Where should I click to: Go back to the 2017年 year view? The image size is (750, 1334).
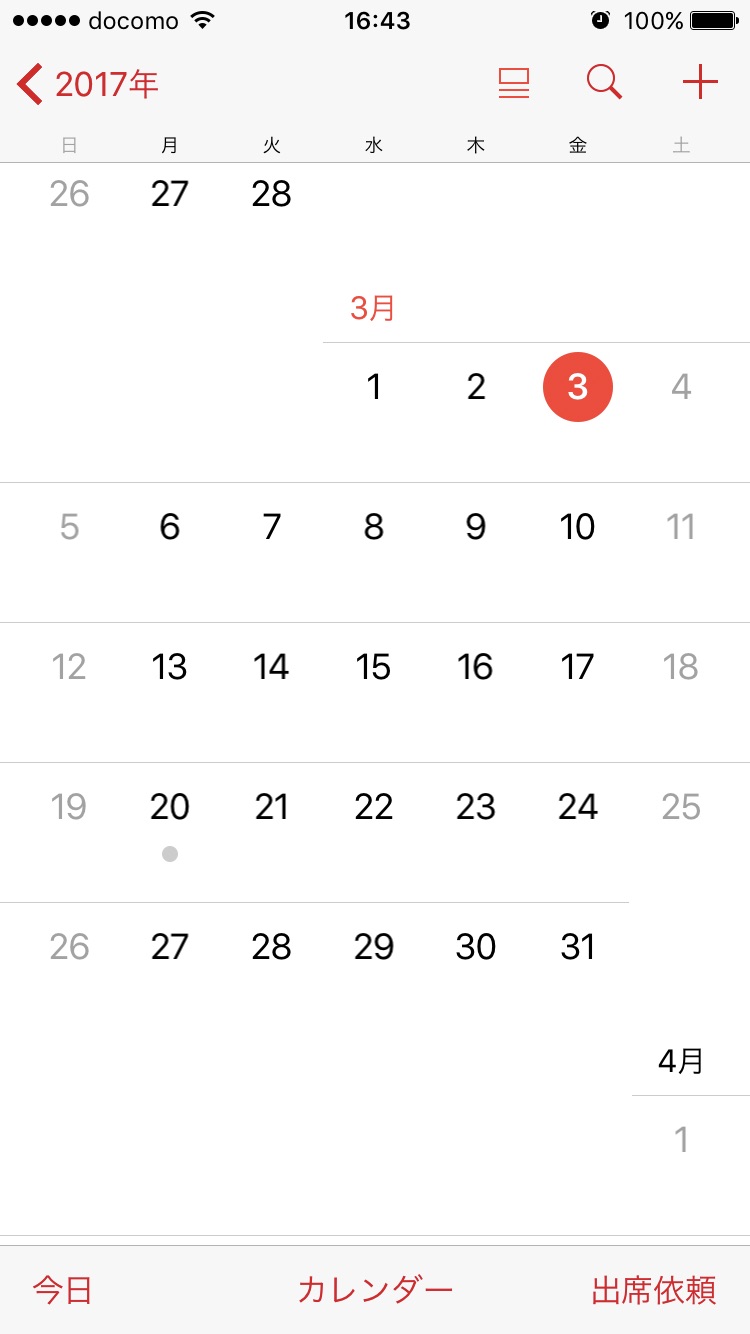tap(88, 85)
